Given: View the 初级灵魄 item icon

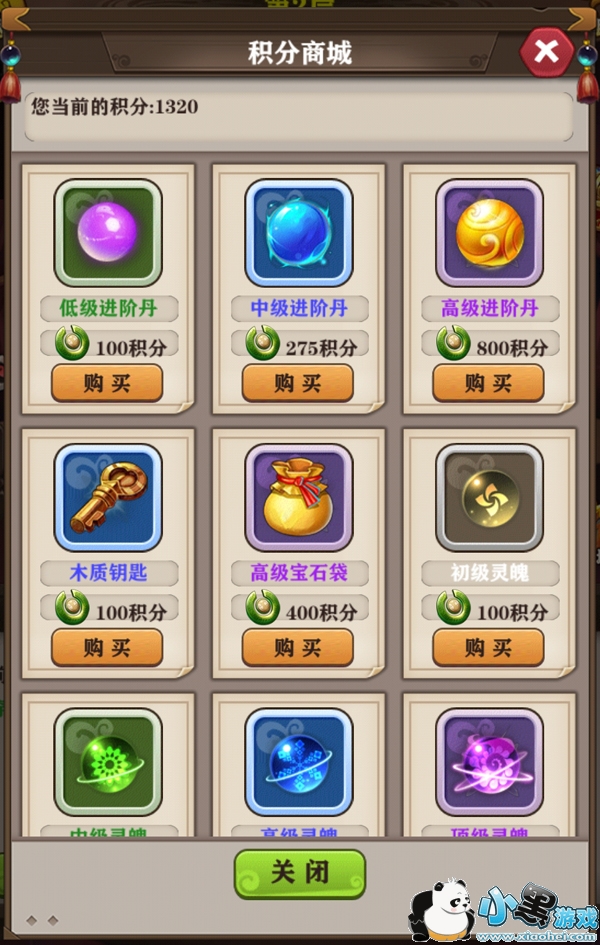Looking at the screenshot, I should tap(490, 498).
